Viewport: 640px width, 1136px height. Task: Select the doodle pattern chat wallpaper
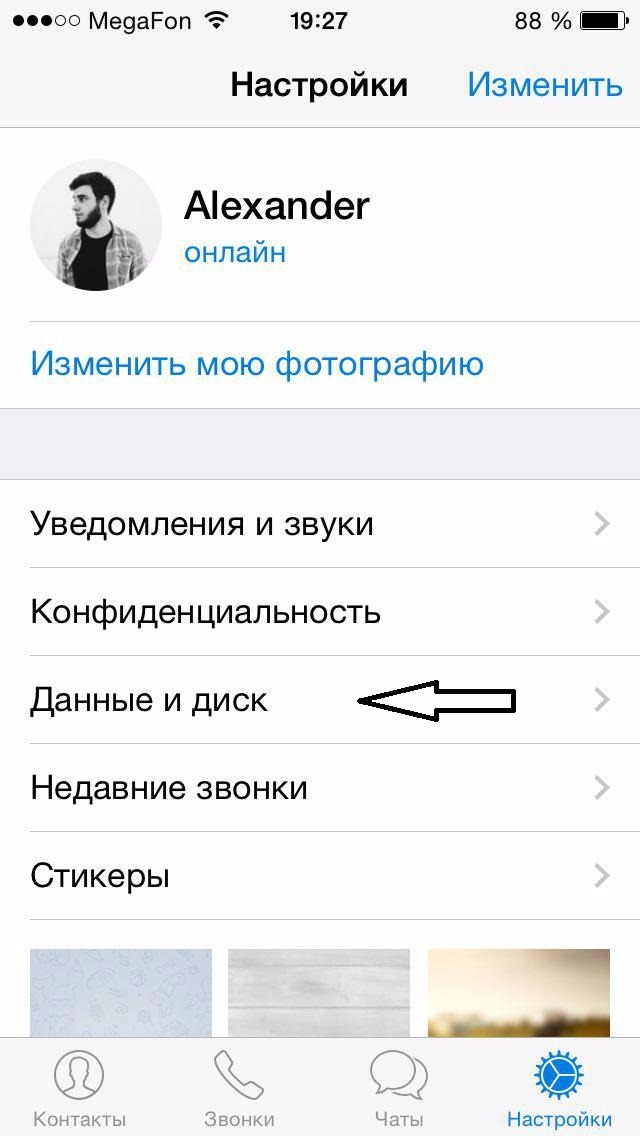(x=121, y=992)
